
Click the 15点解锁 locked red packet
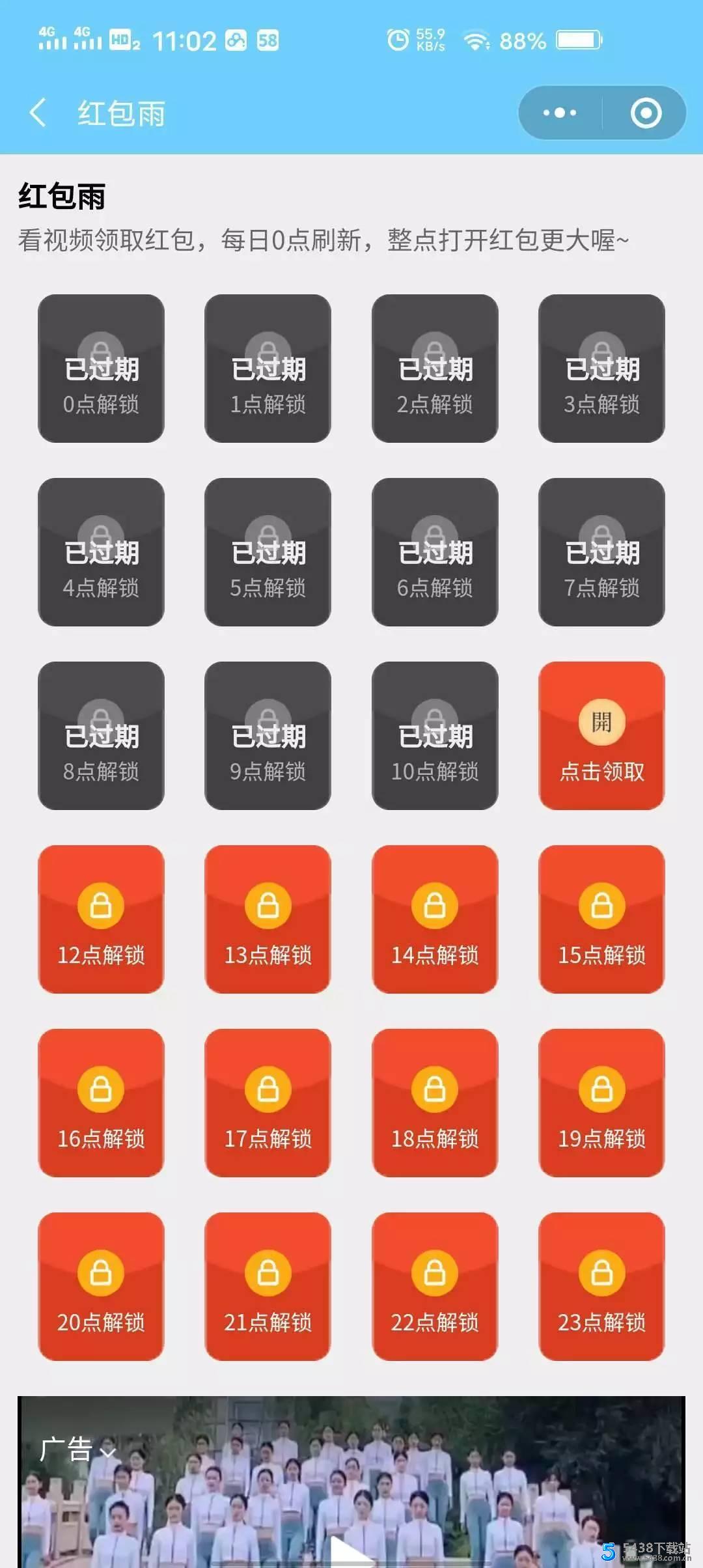(x=601, y=920)
